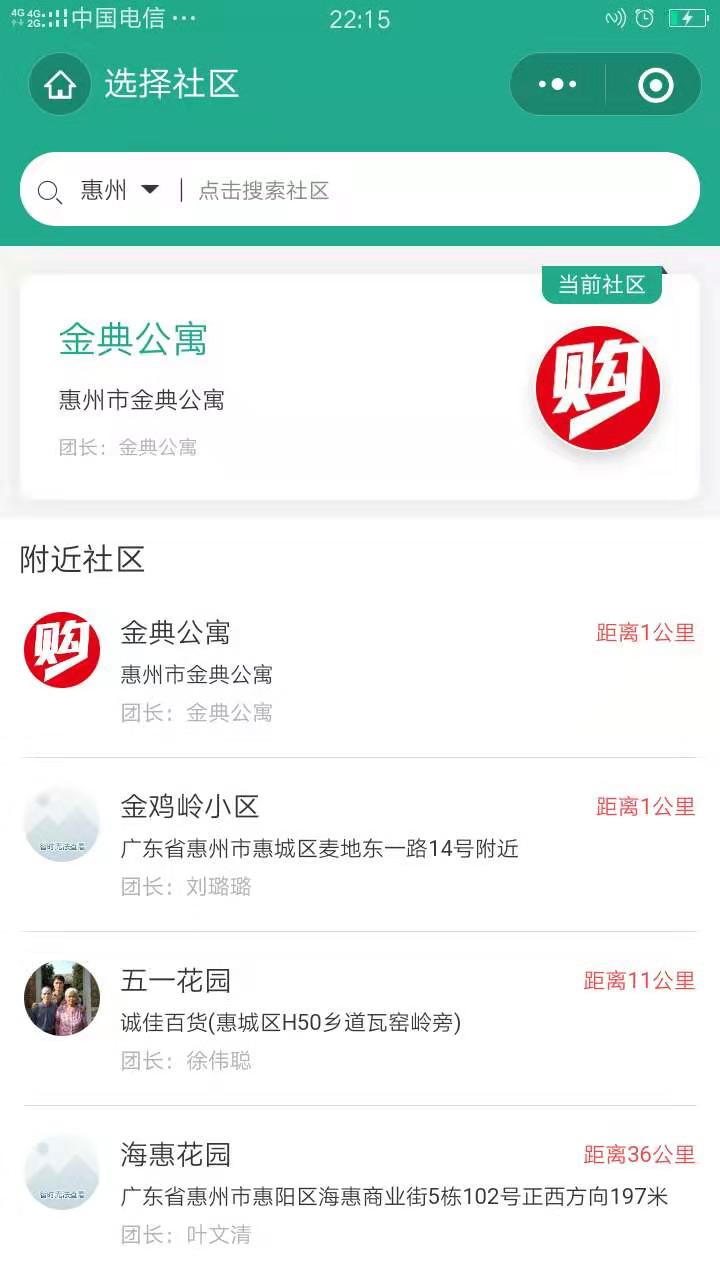Click the red 购 logo on current community card
This screenshot has height=1280, width=720.
[x=599, y=388]
